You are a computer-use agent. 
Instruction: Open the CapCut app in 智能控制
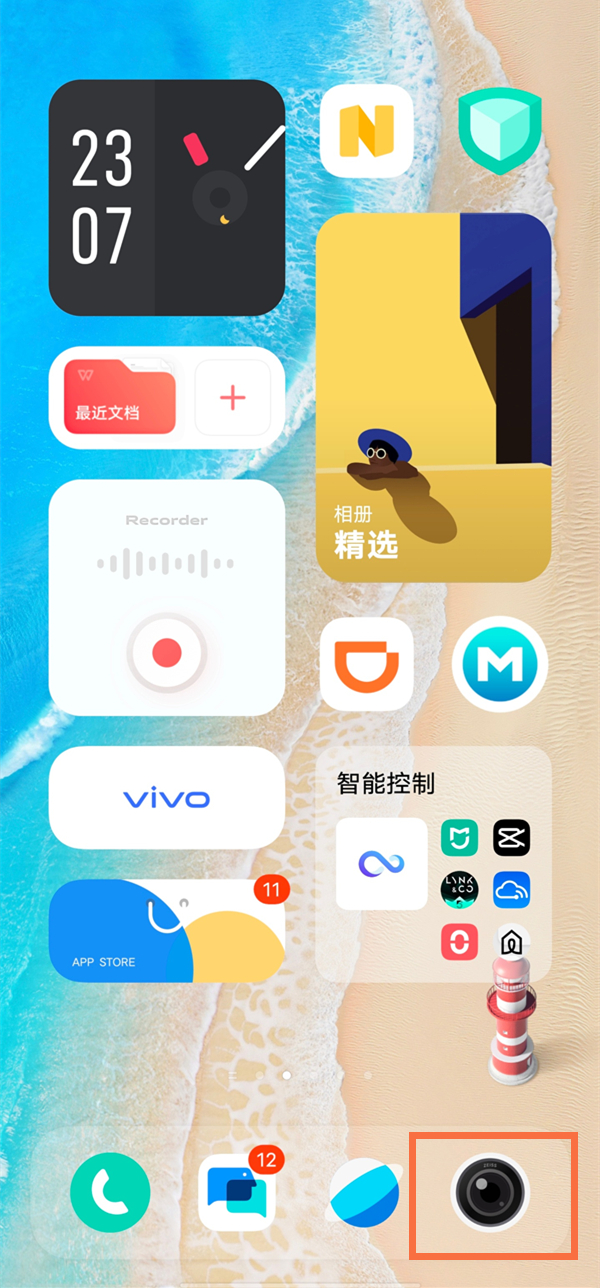(512, 838)
